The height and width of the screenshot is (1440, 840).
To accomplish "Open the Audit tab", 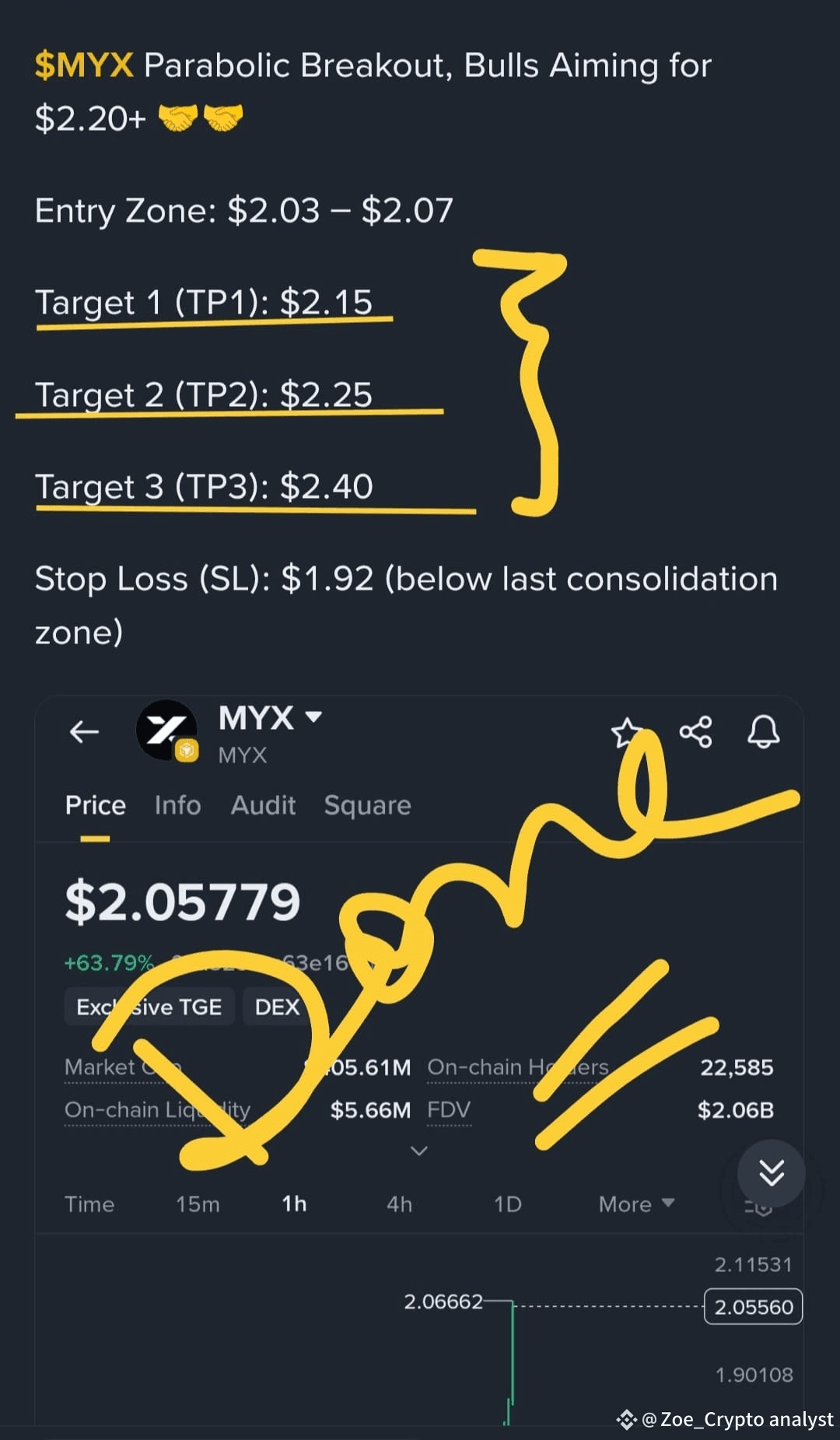I will tap(263, 806).
